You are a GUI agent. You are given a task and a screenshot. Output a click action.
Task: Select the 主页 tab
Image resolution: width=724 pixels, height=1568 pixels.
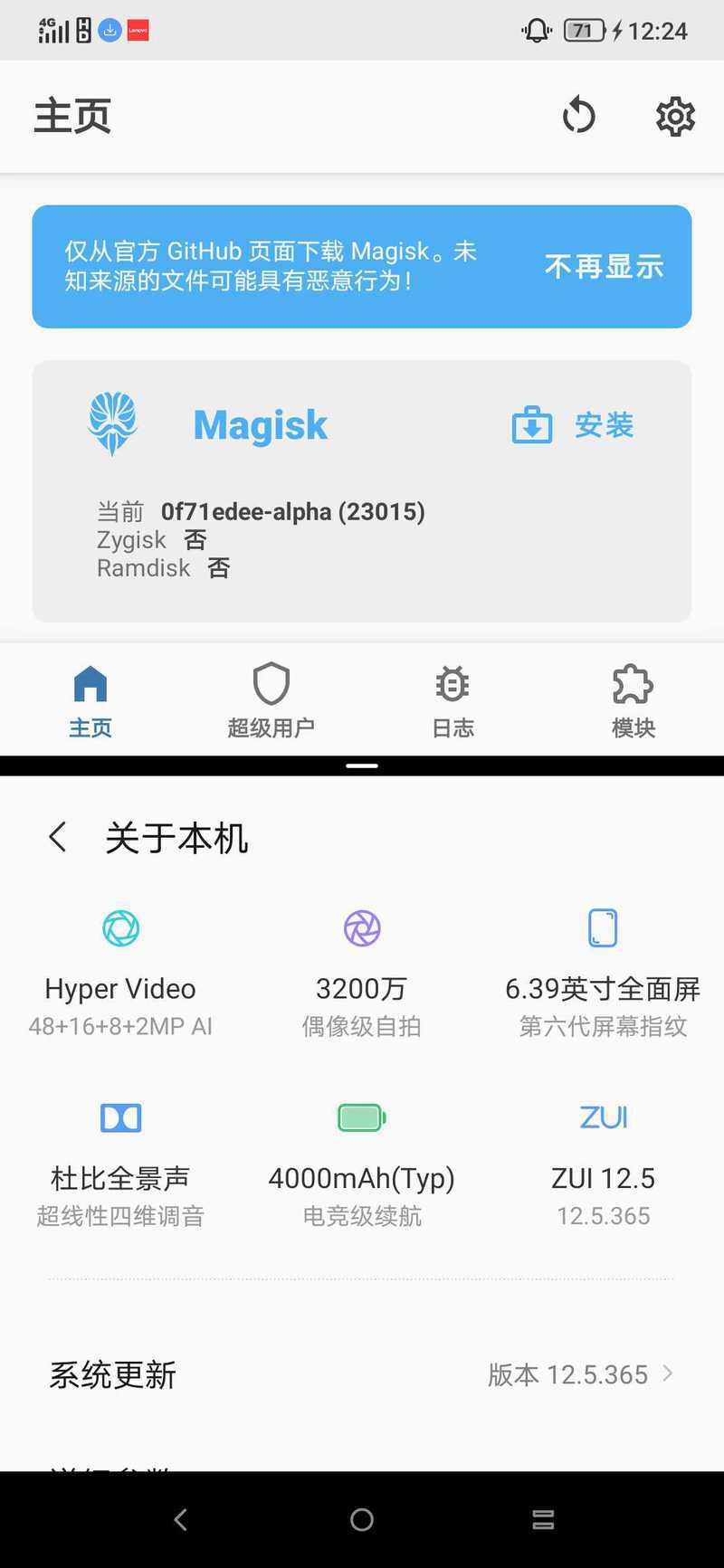[90, 700]
